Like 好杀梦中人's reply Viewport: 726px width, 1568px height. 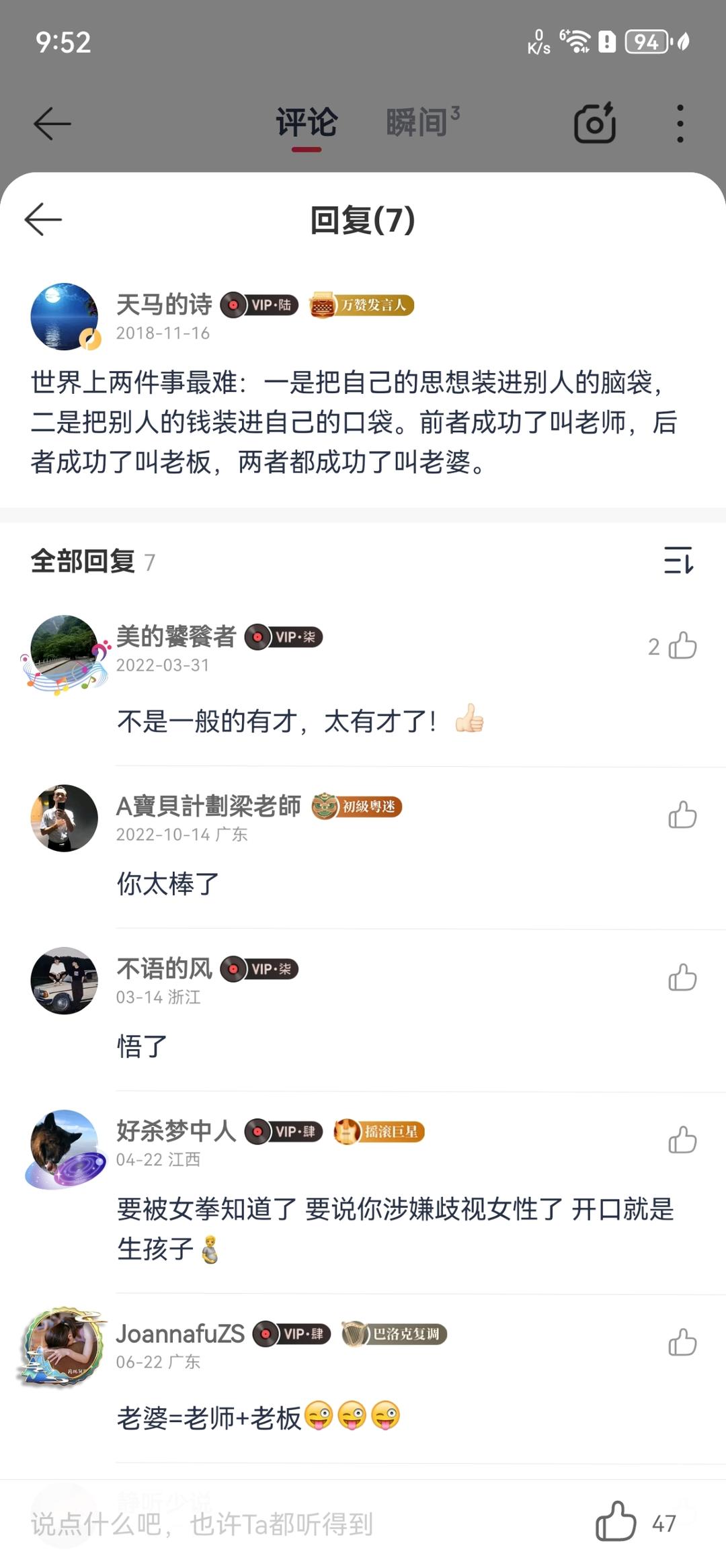(682, 1140)
